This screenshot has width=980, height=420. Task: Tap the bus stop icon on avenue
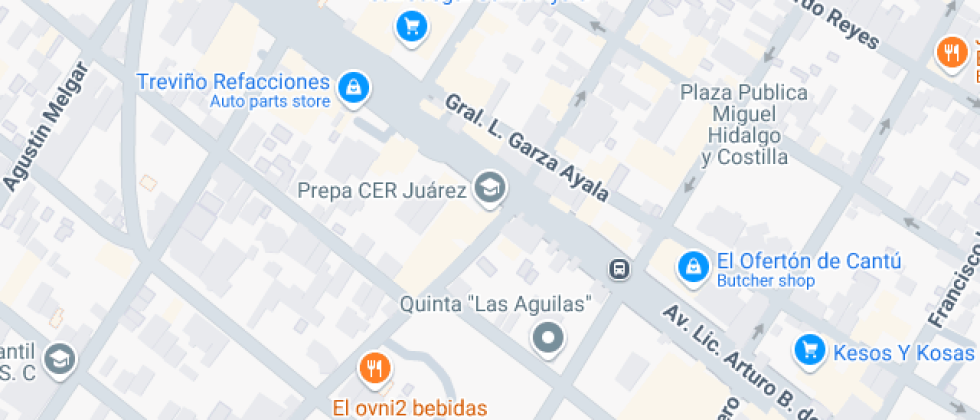point(620,269)
